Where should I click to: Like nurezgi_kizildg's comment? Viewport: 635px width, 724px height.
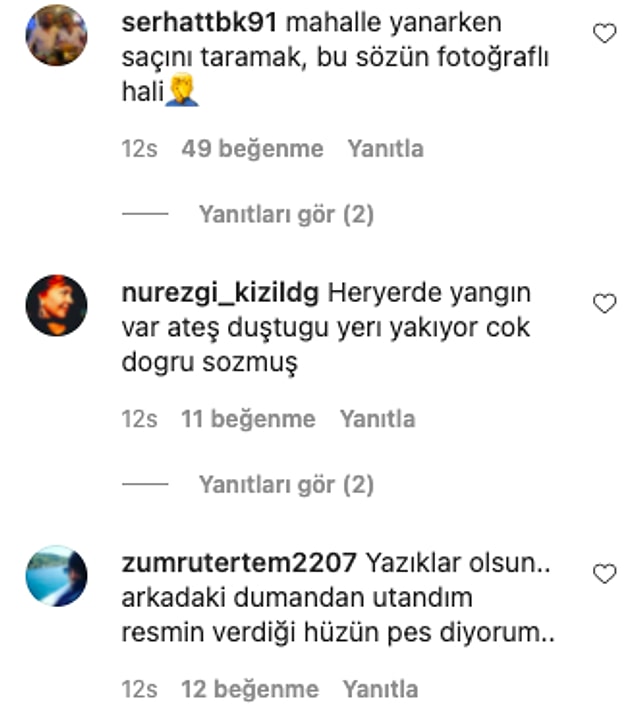[x=604, y=304]
